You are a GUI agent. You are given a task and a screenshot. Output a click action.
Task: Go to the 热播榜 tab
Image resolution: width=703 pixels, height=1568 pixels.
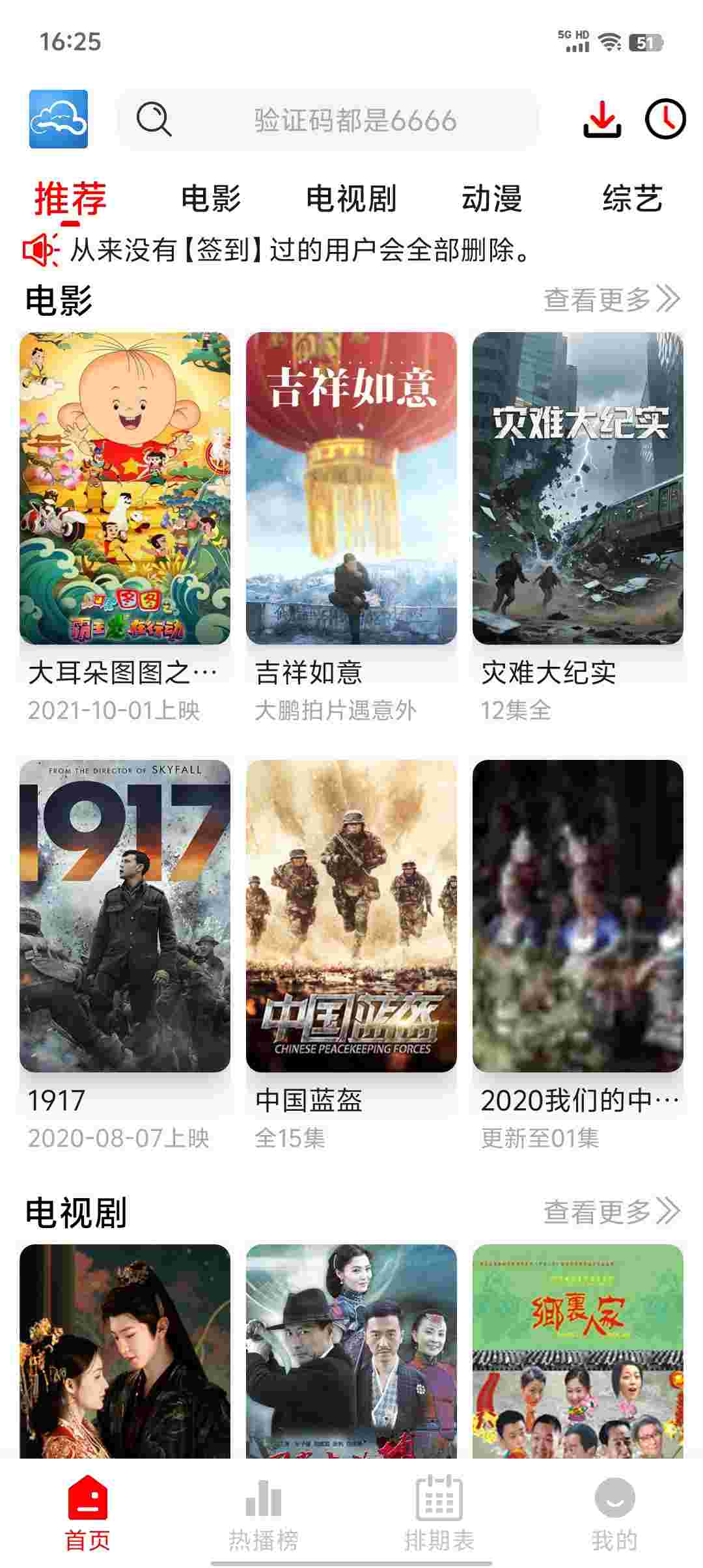(263, 1514)
